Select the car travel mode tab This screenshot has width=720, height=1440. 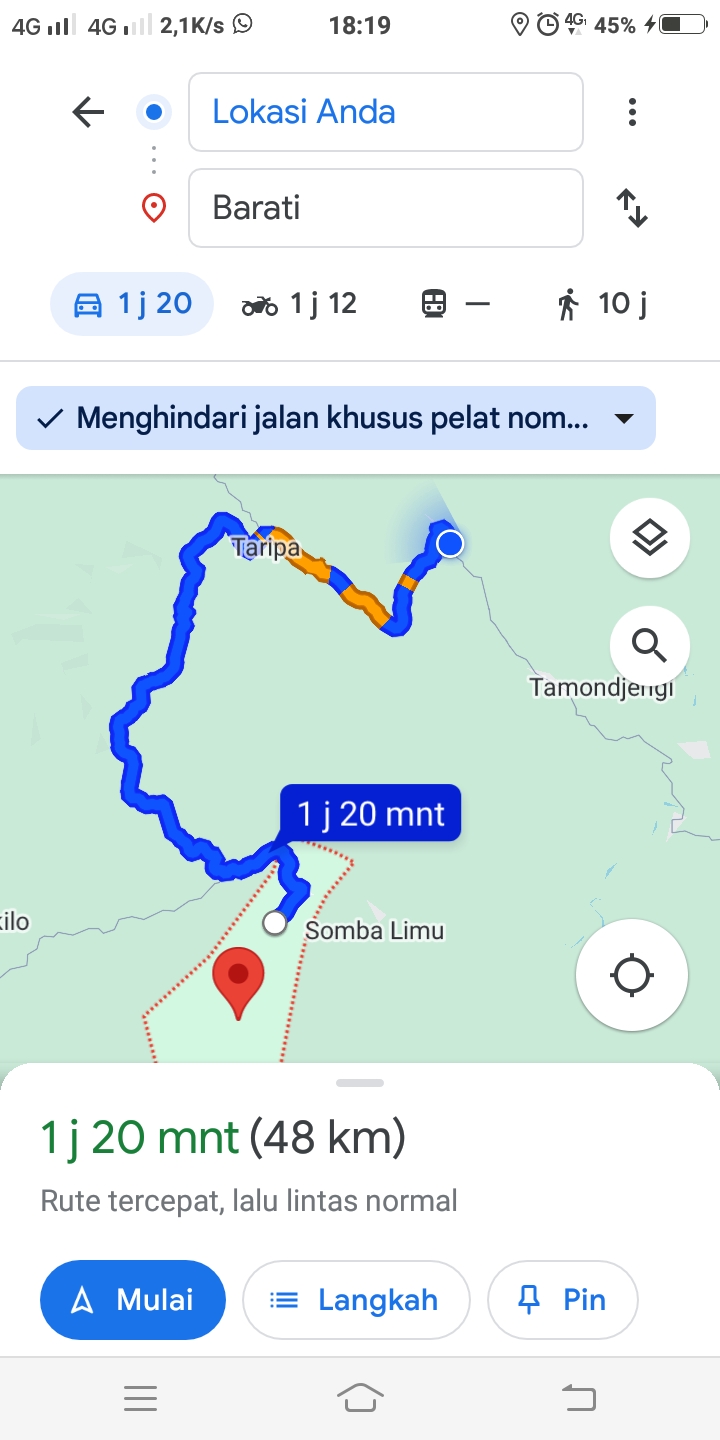pos(132,304)
